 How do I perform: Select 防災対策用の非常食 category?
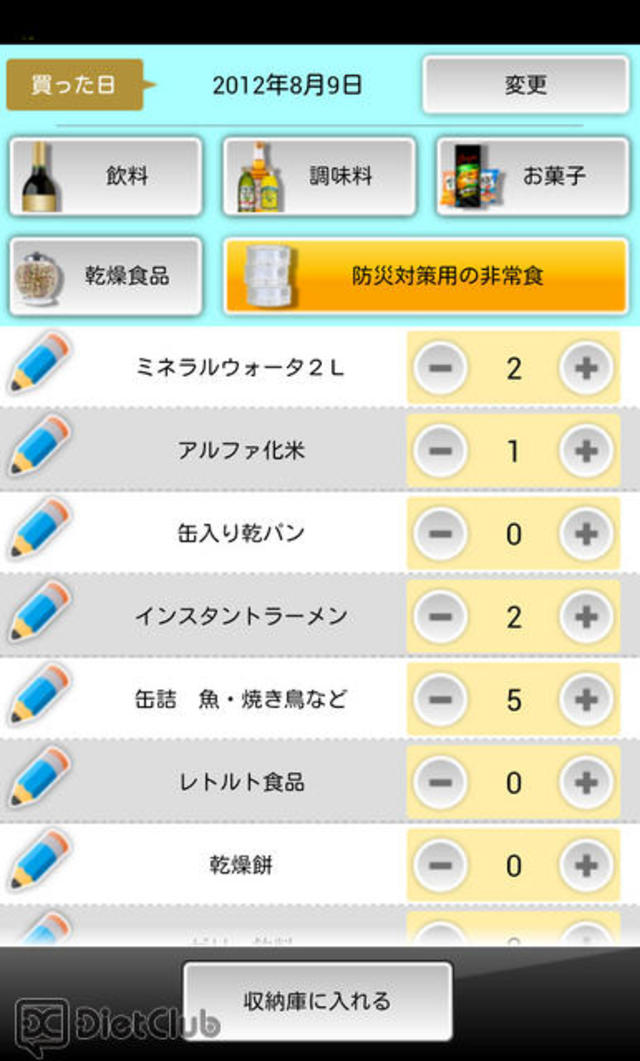(426, 276)
